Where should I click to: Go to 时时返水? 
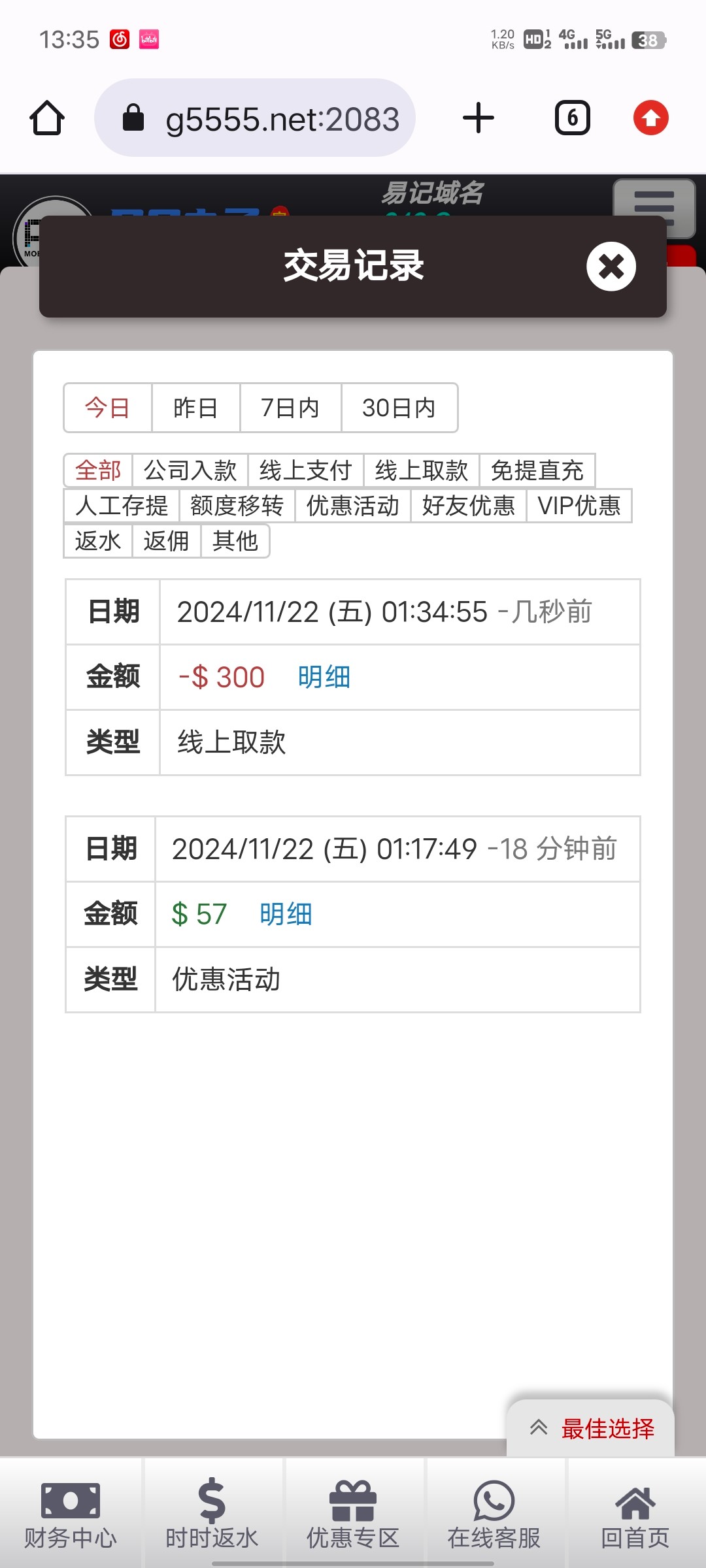pos(212,1514)
